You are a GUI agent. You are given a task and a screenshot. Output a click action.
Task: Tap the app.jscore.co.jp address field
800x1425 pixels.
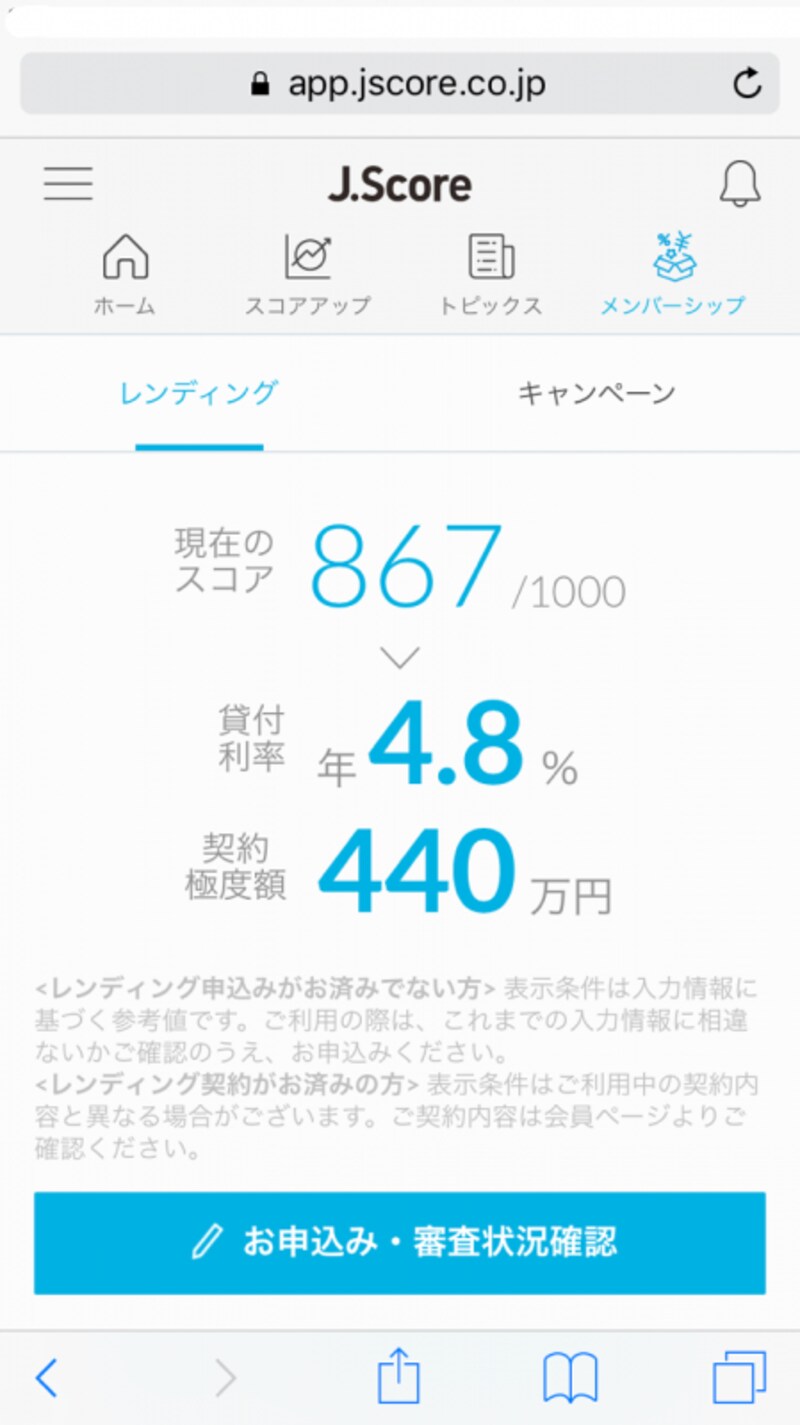(x=400, y=84)
